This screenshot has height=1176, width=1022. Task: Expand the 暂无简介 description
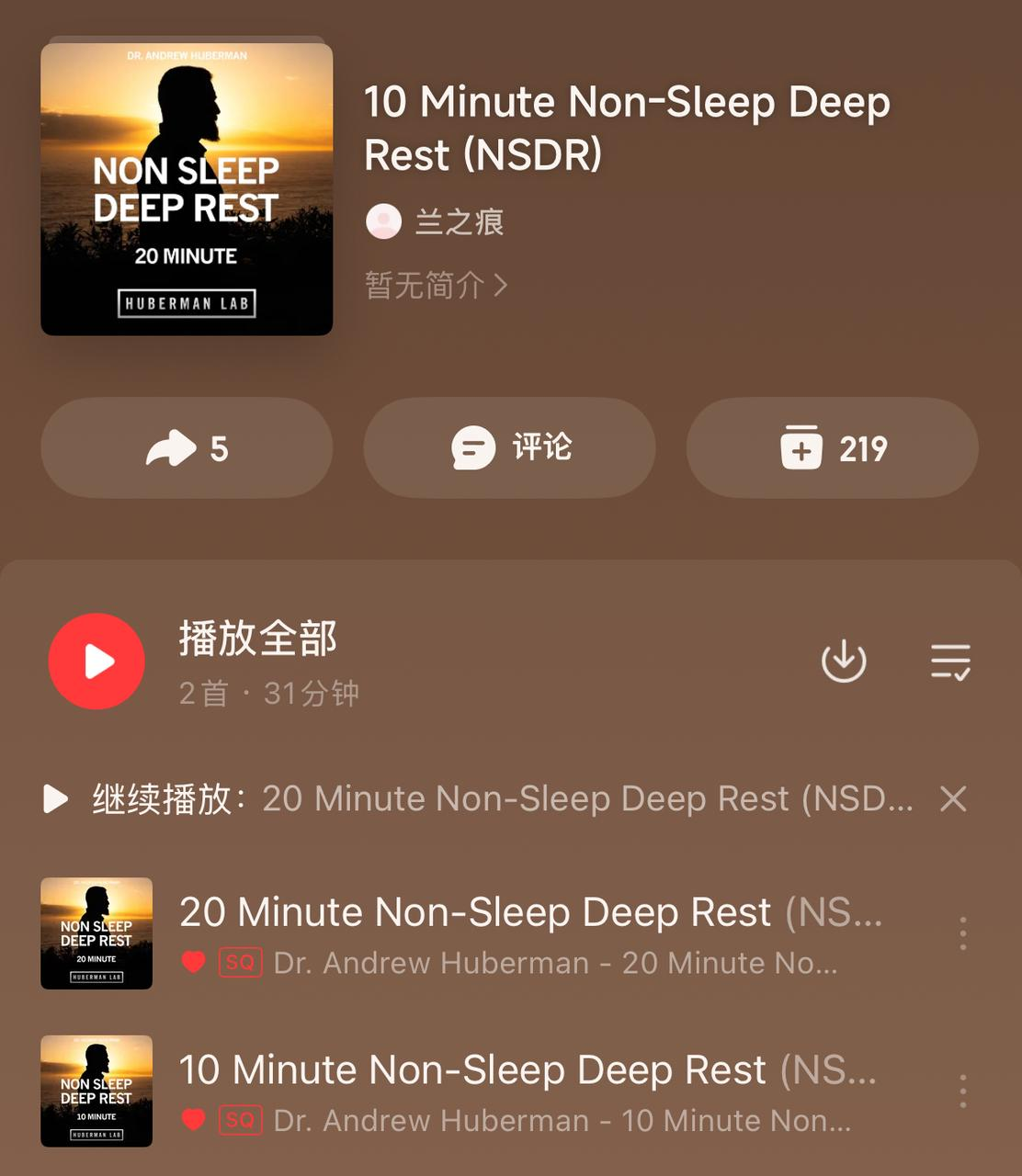click(x=436, y=285)
